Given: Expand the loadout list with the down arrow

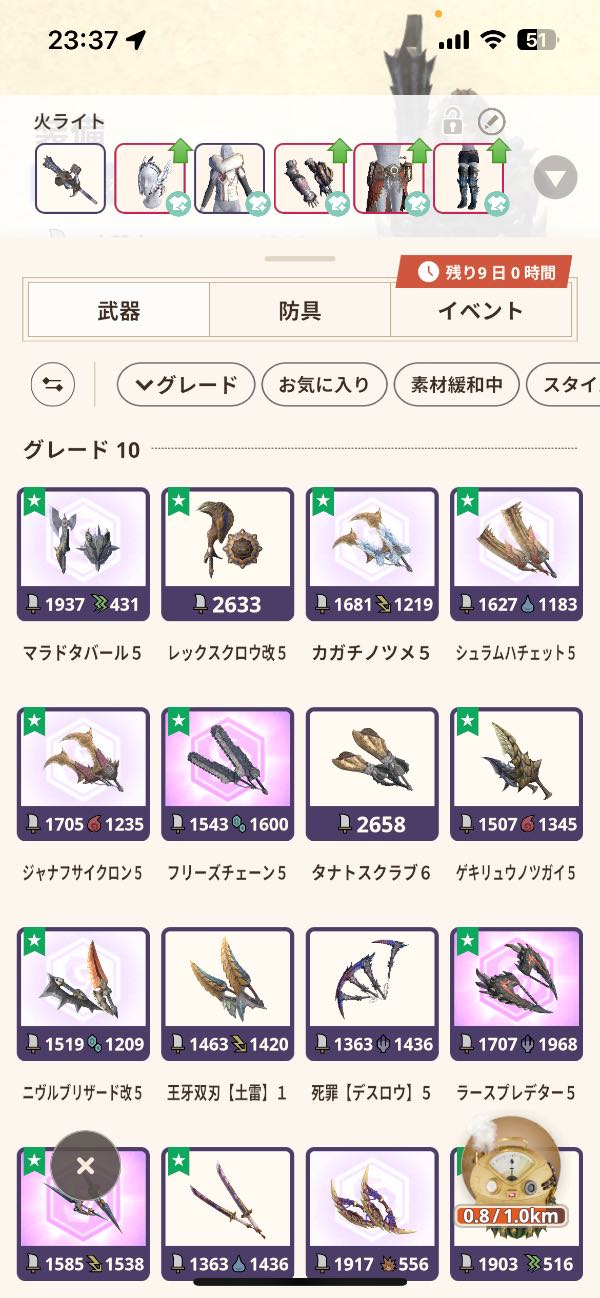Looking at the screenshot, I should pyautogui.click(x=555, y=180).
